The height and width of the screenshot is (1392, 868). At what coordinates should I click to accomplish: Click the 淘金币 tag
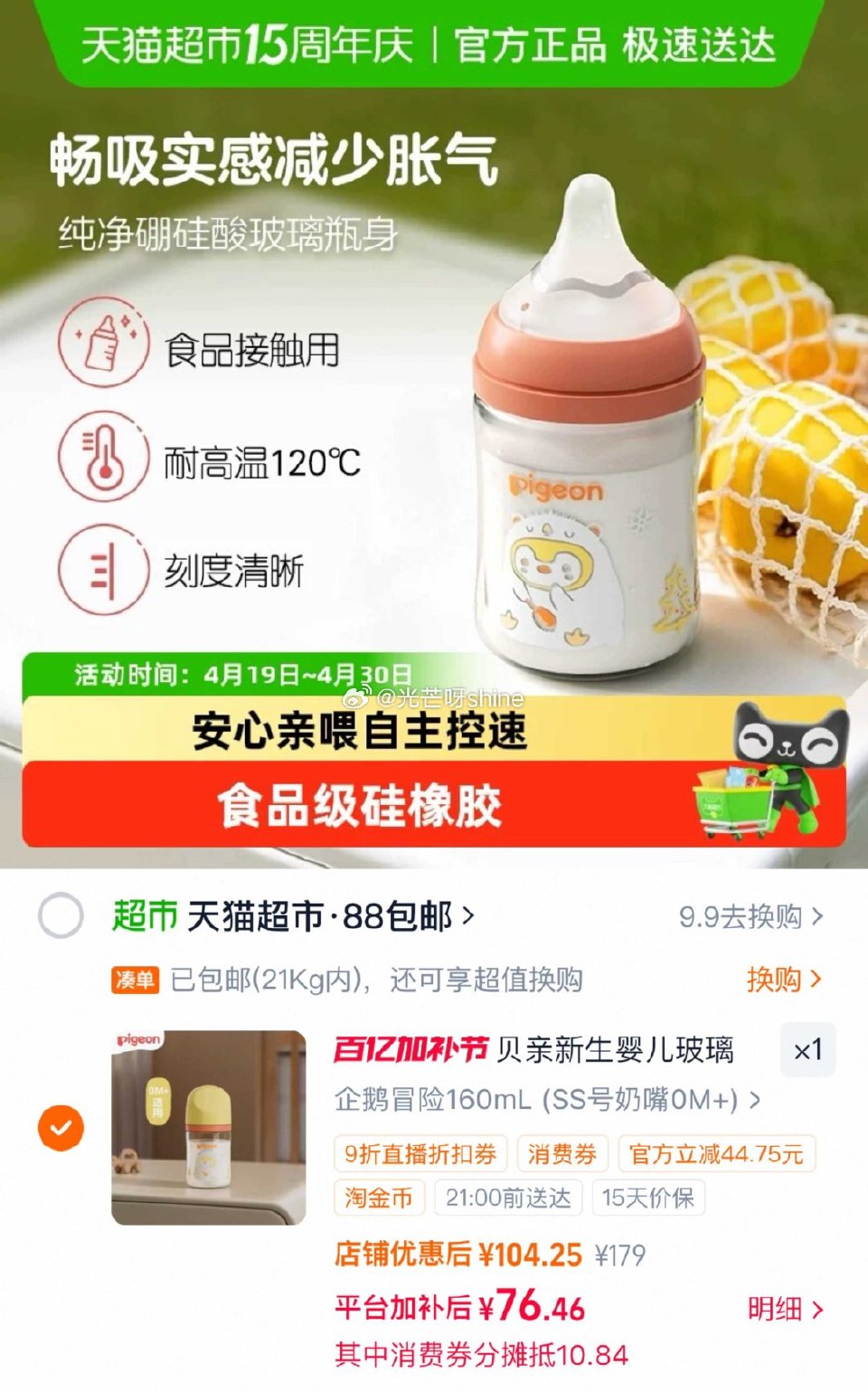point(378,1198)
